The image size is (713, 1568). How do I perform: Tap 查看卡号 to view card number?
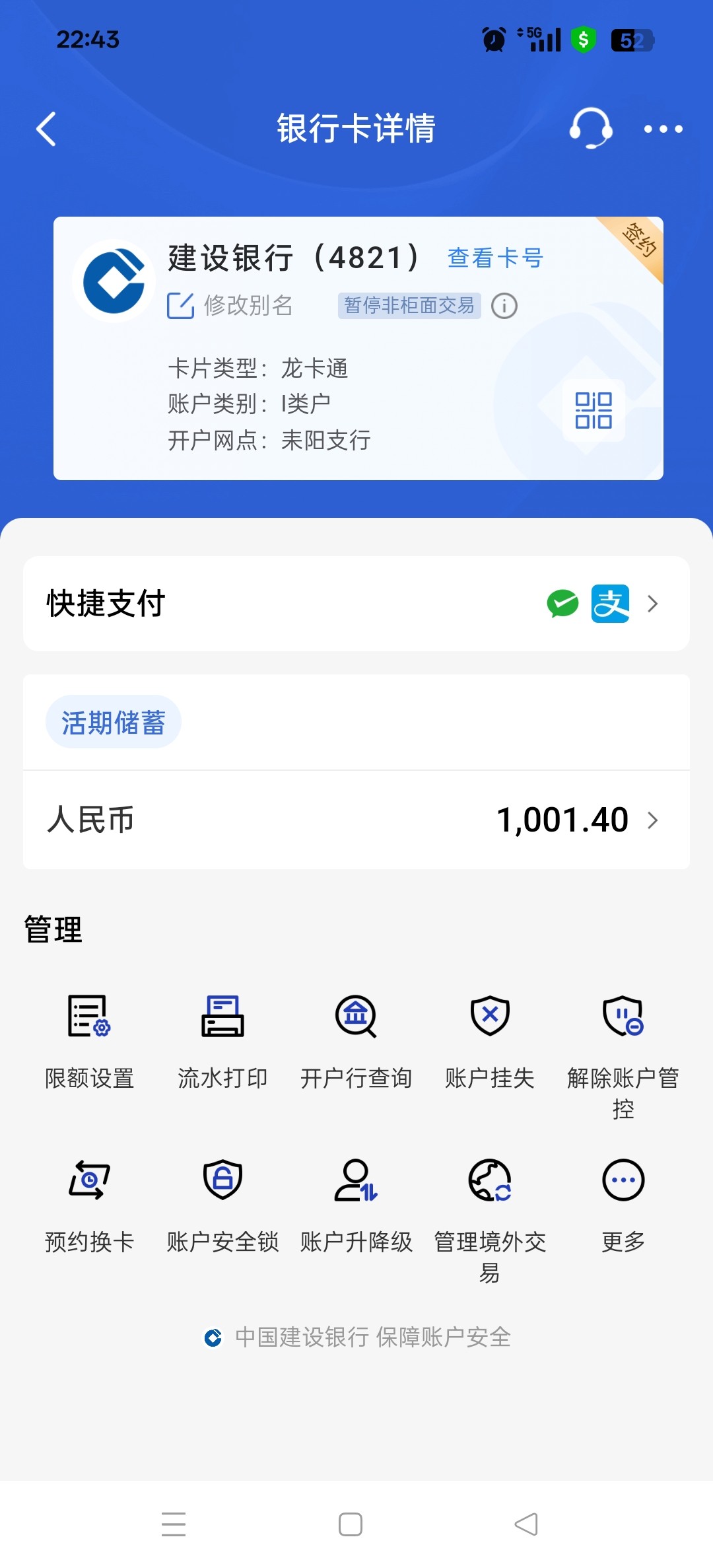(495, 258)
